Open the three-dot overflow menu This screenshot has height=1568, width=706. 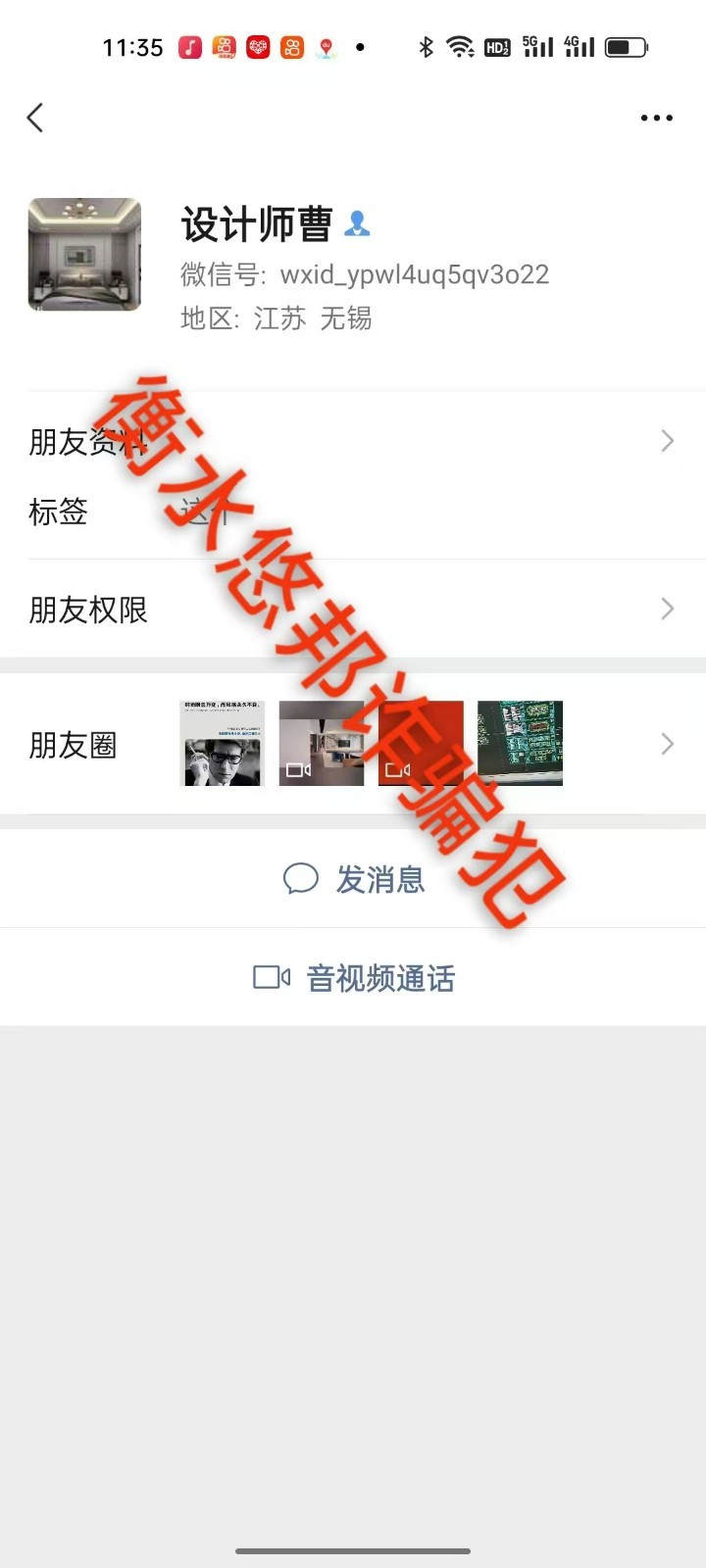[x=656, y=119]
